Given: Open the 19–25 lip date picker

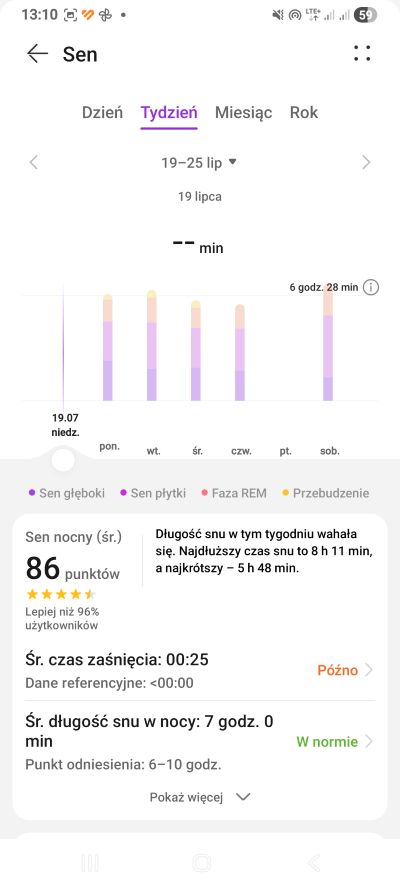Looking at the screenshot, I should click(199, 163).
